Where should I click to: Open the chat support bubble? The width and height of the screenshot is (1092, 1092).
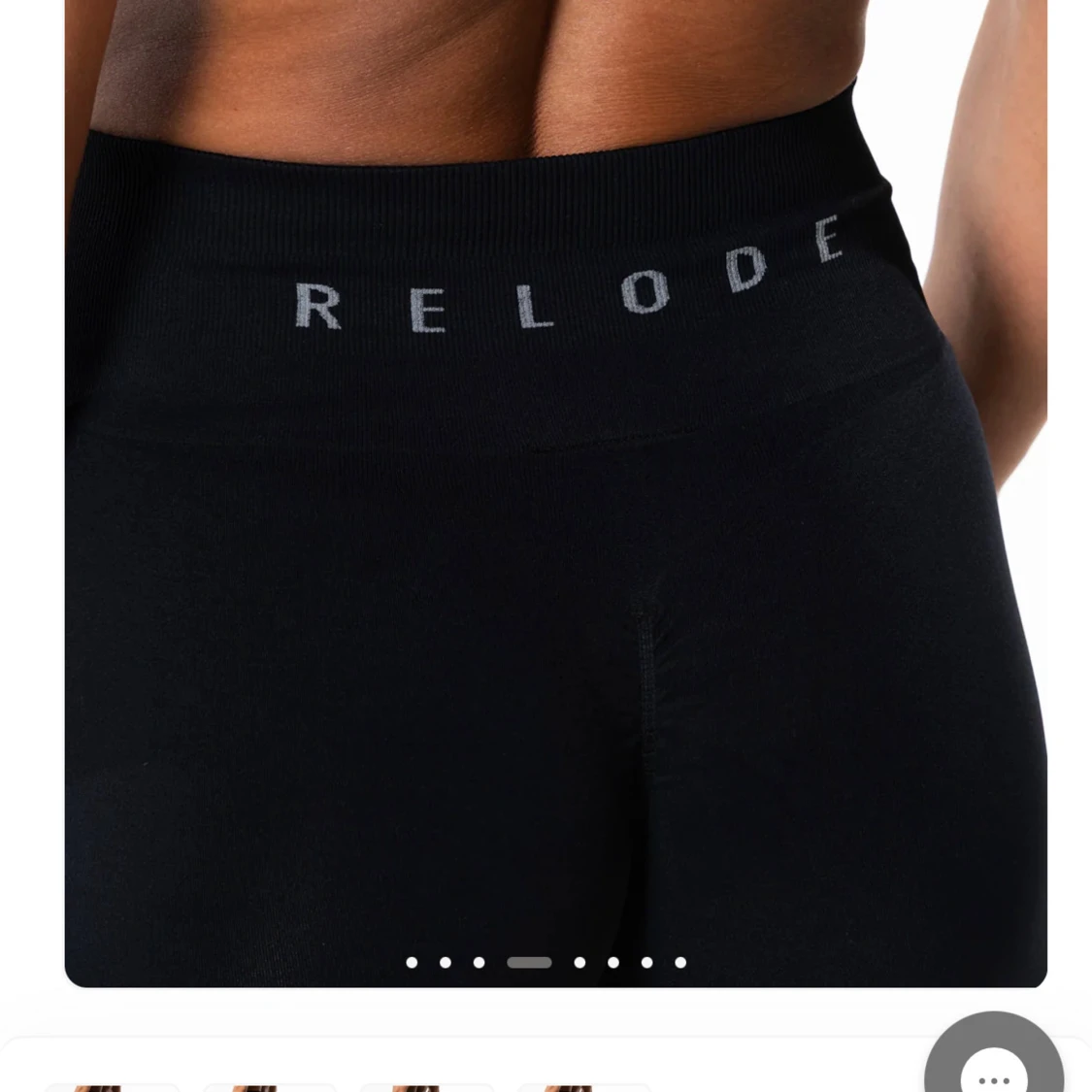tap(993, 1066)
